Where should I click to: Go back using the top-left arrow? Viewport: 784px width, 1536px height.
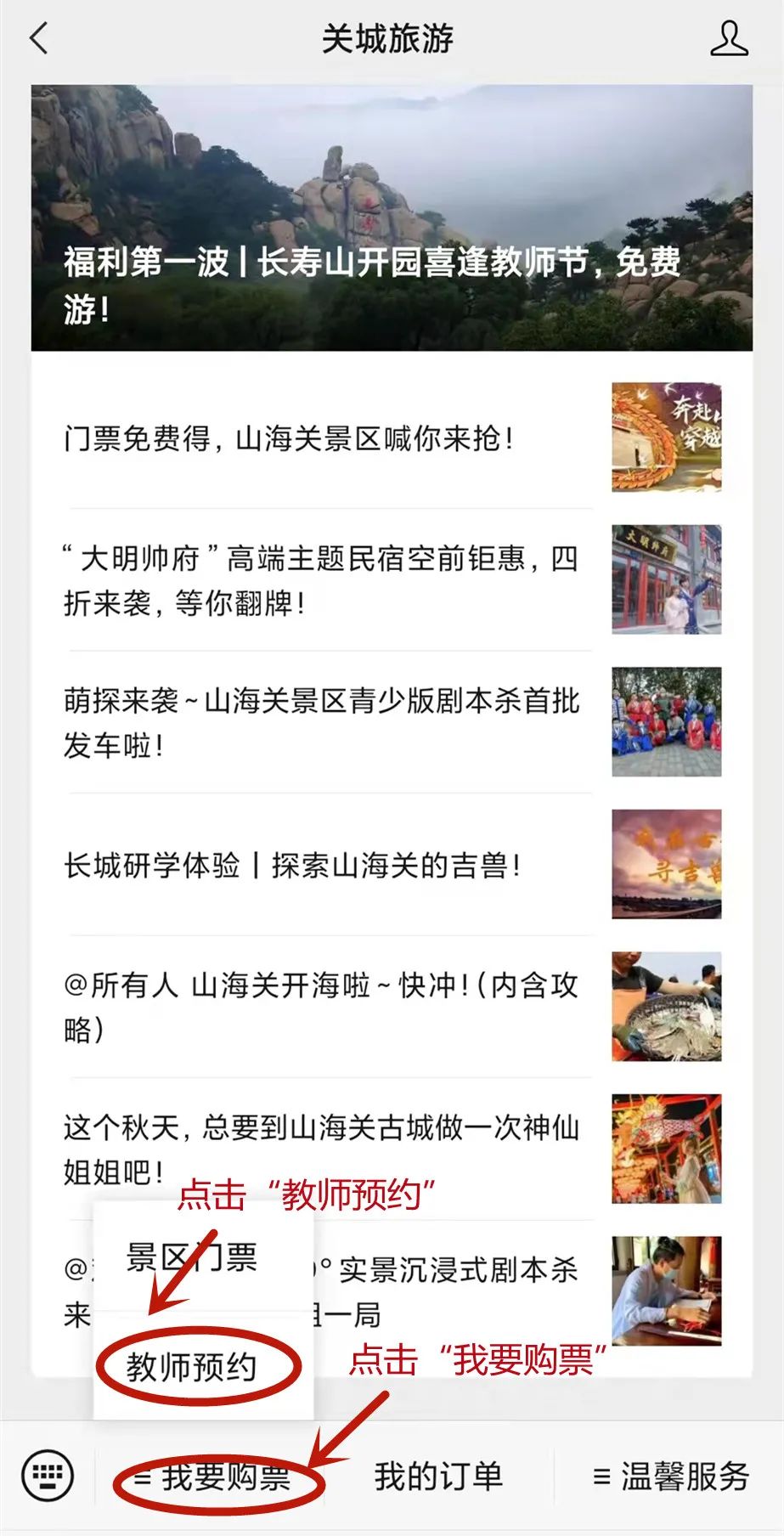[39, 39]
